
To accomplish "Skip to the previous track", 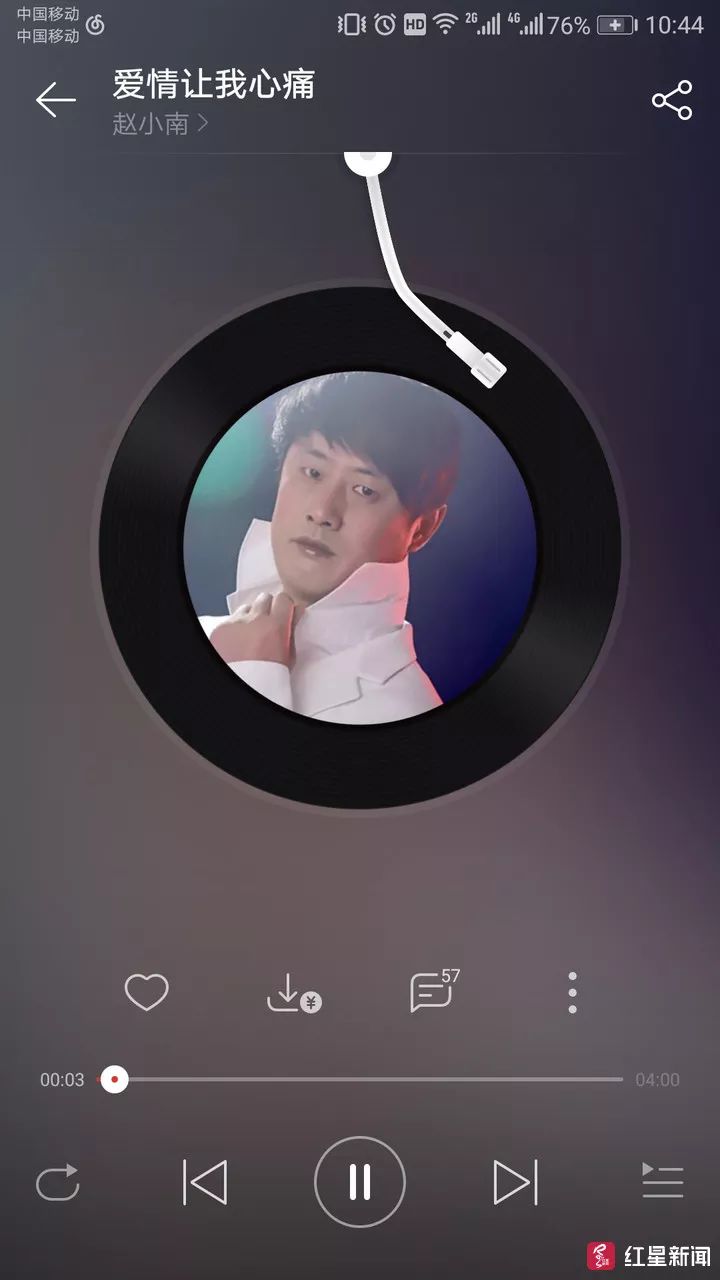I will point(205,1183).
